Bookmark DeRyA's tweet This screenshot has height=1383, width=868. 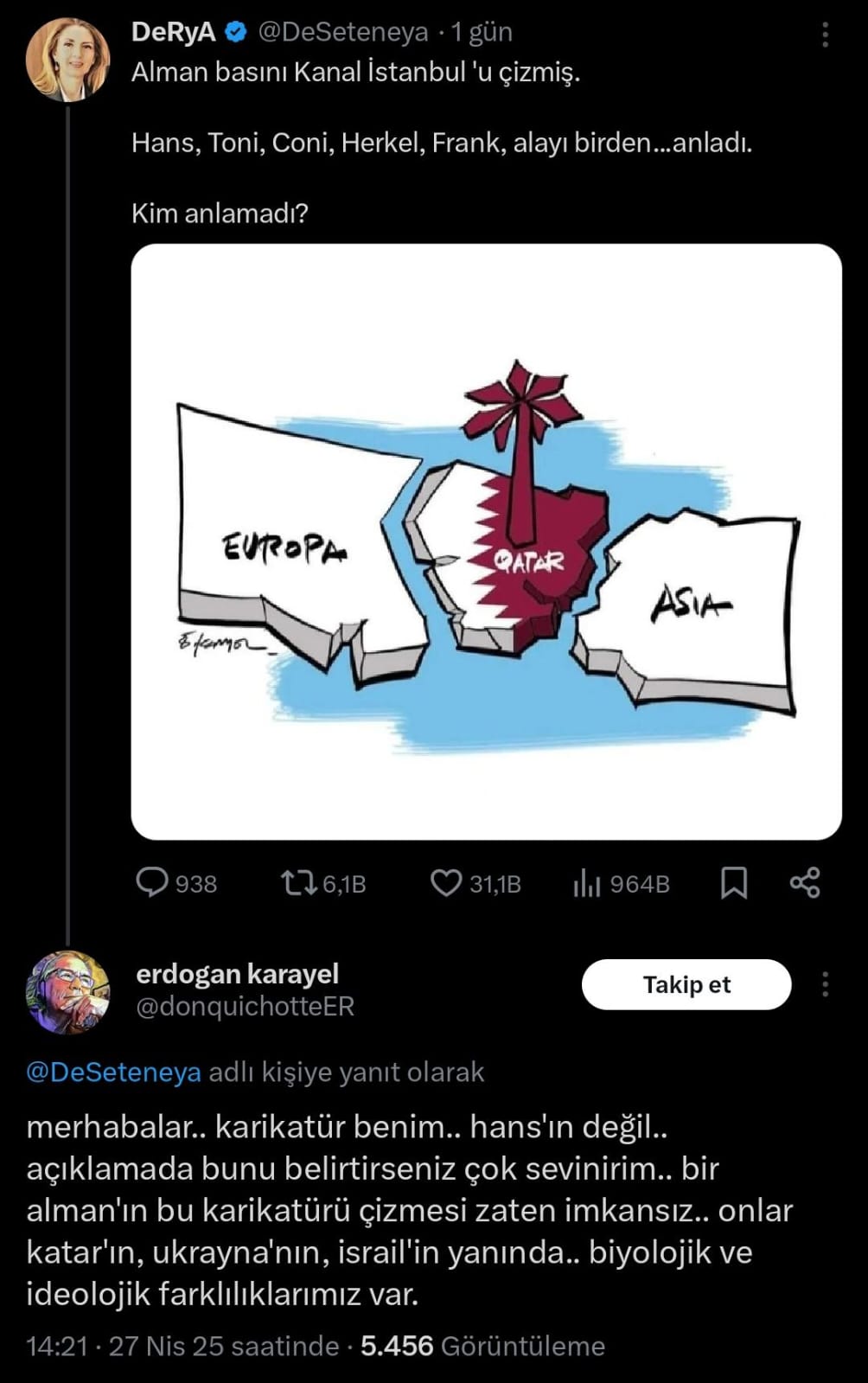click(734, 883)
